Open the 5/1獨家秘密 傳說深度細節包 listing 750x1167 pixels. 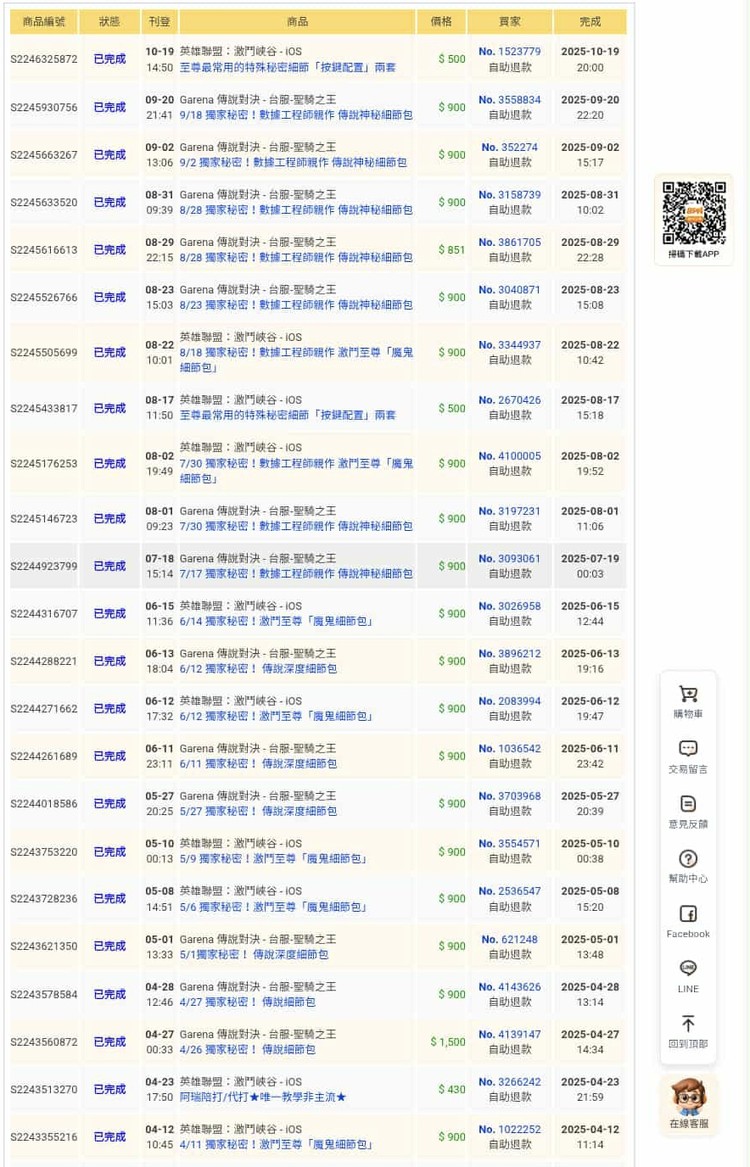pos(254,955)
